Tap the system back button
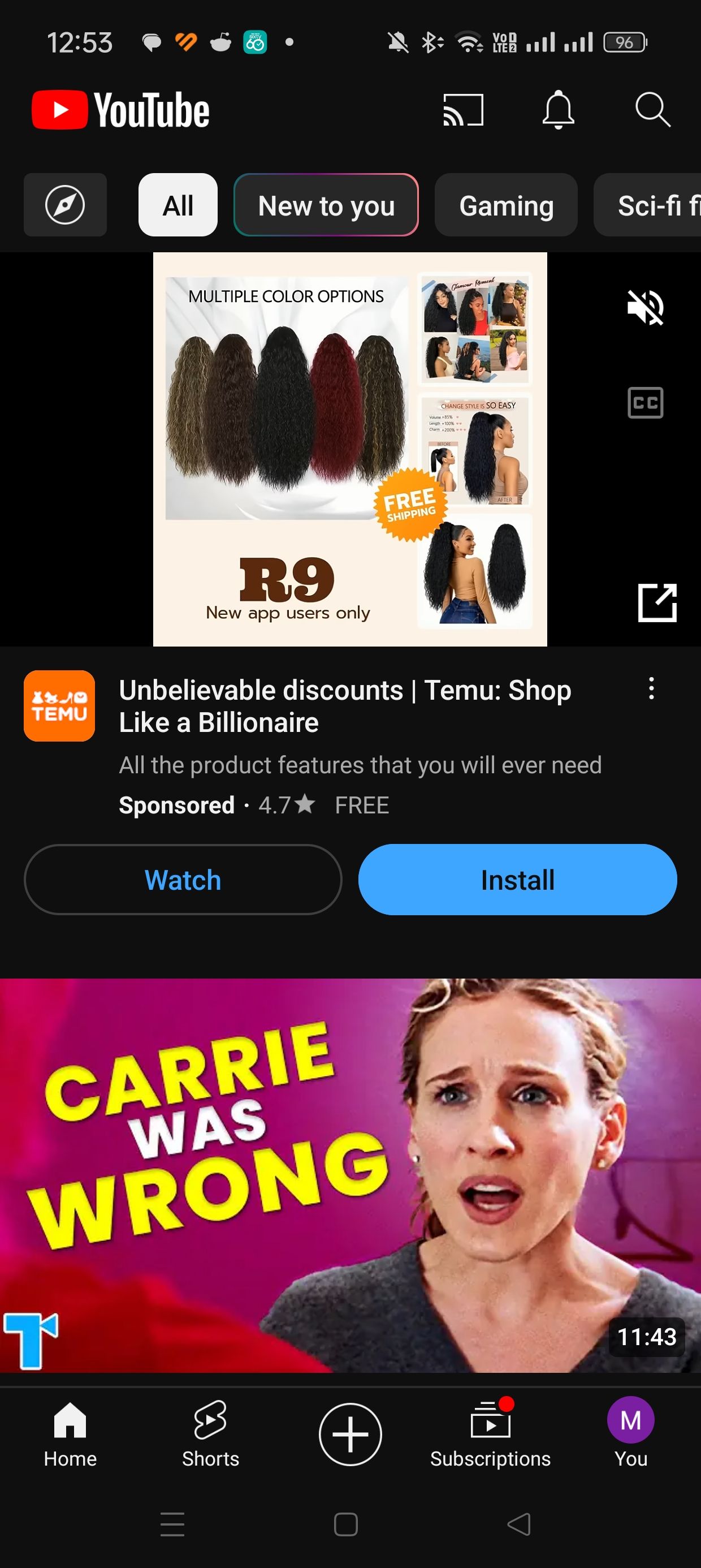 (x=519, y=1524)
